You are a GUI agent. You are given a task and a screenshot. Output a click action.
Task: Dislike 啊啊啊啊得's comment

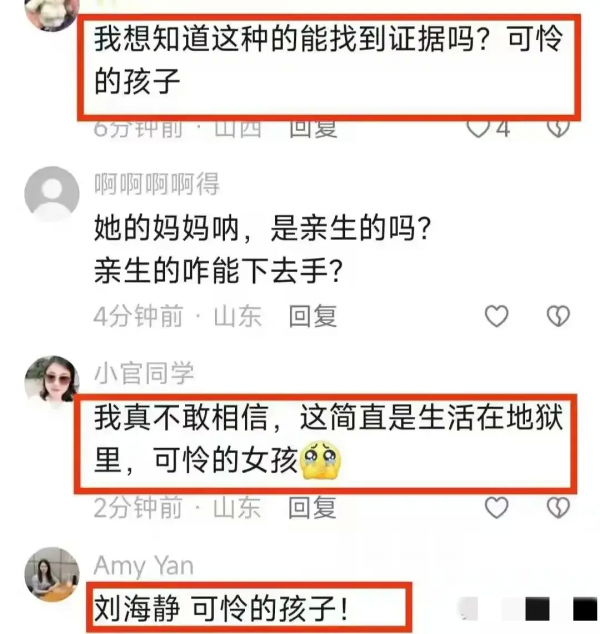557,317
